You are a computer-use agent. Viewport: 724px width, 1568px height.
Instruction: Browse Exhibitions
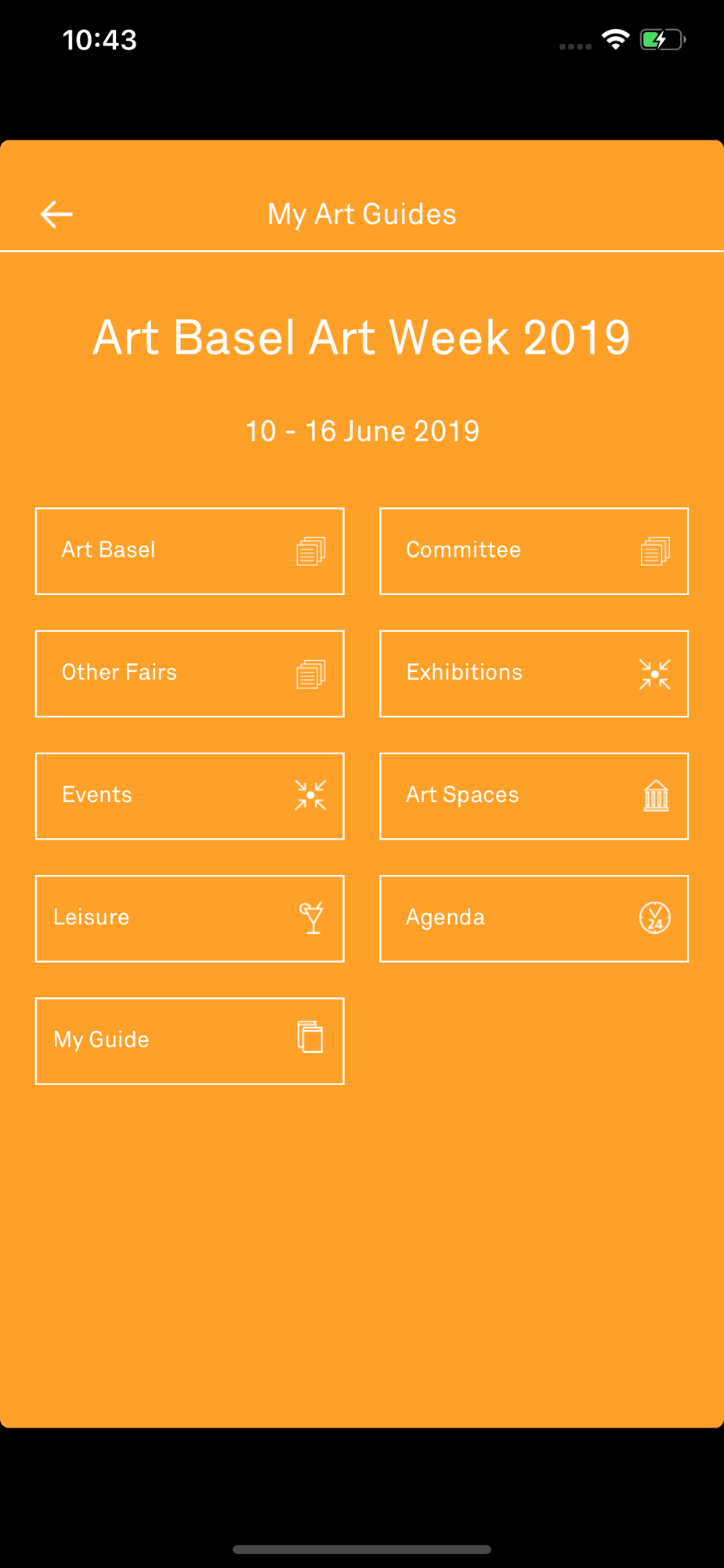(x=534, y=673)
